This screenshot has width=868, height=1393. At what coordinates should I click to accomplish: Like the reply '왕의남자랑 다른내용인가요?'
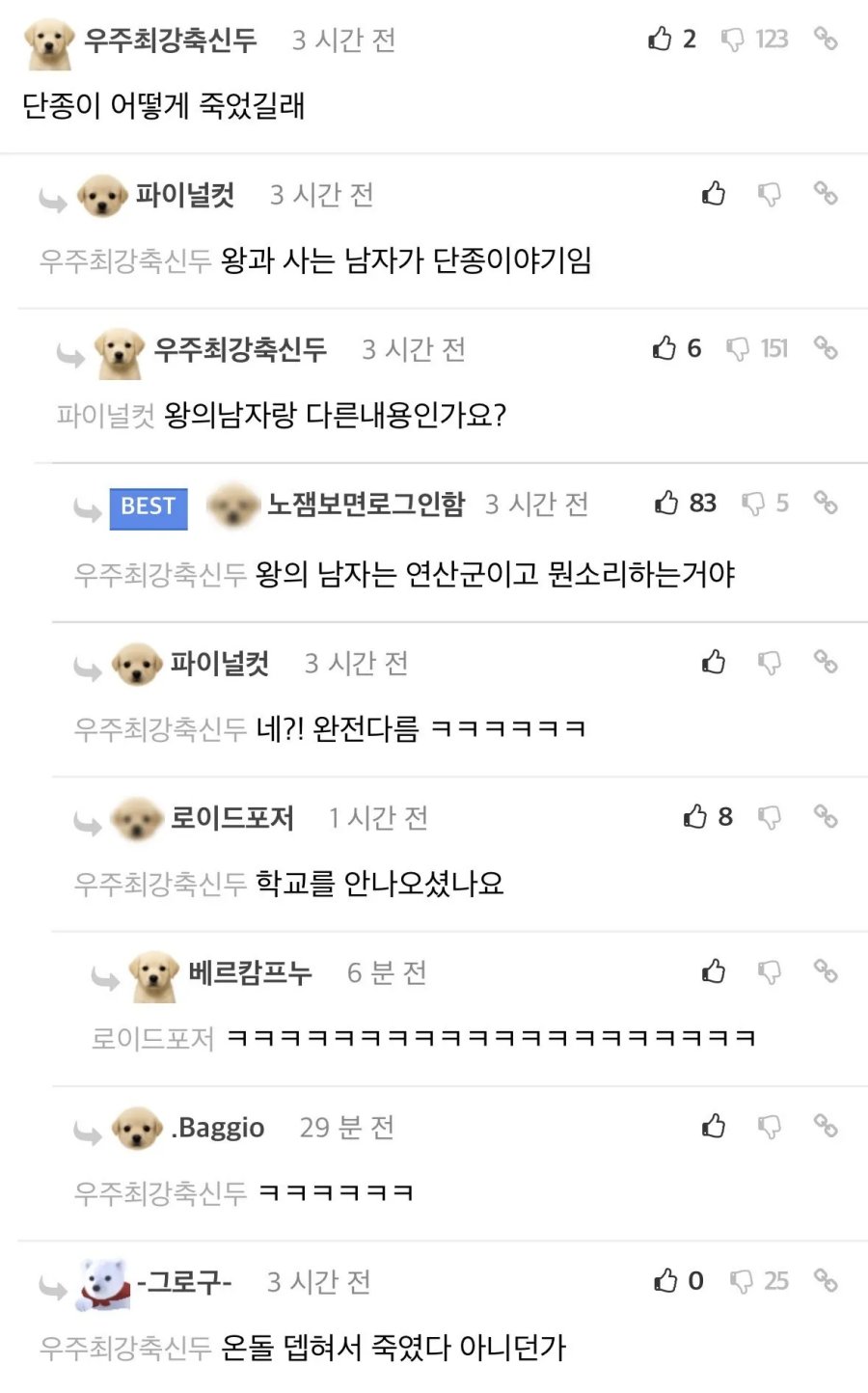tap(665, 348)
